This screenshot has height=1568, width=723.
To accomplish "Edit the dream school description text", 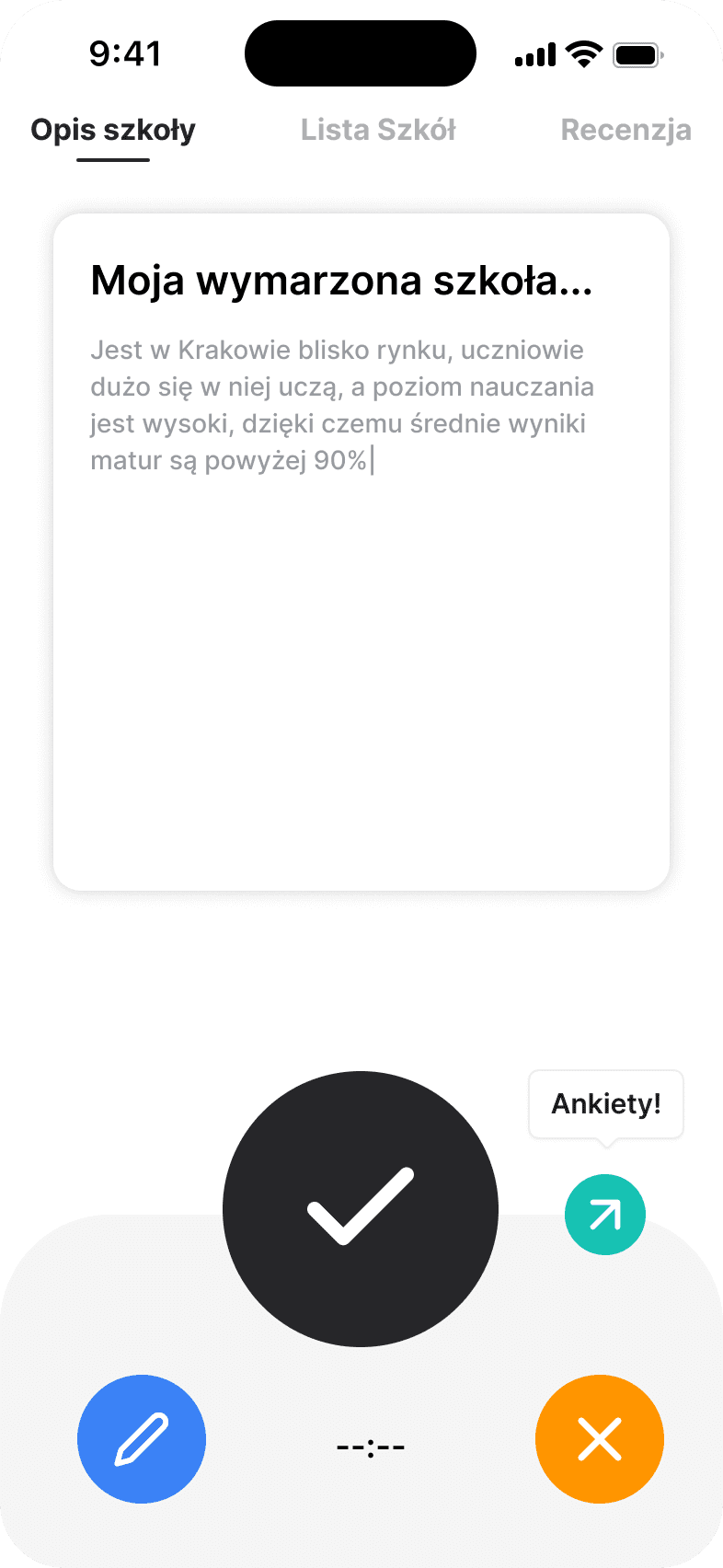I will point(342,405).
